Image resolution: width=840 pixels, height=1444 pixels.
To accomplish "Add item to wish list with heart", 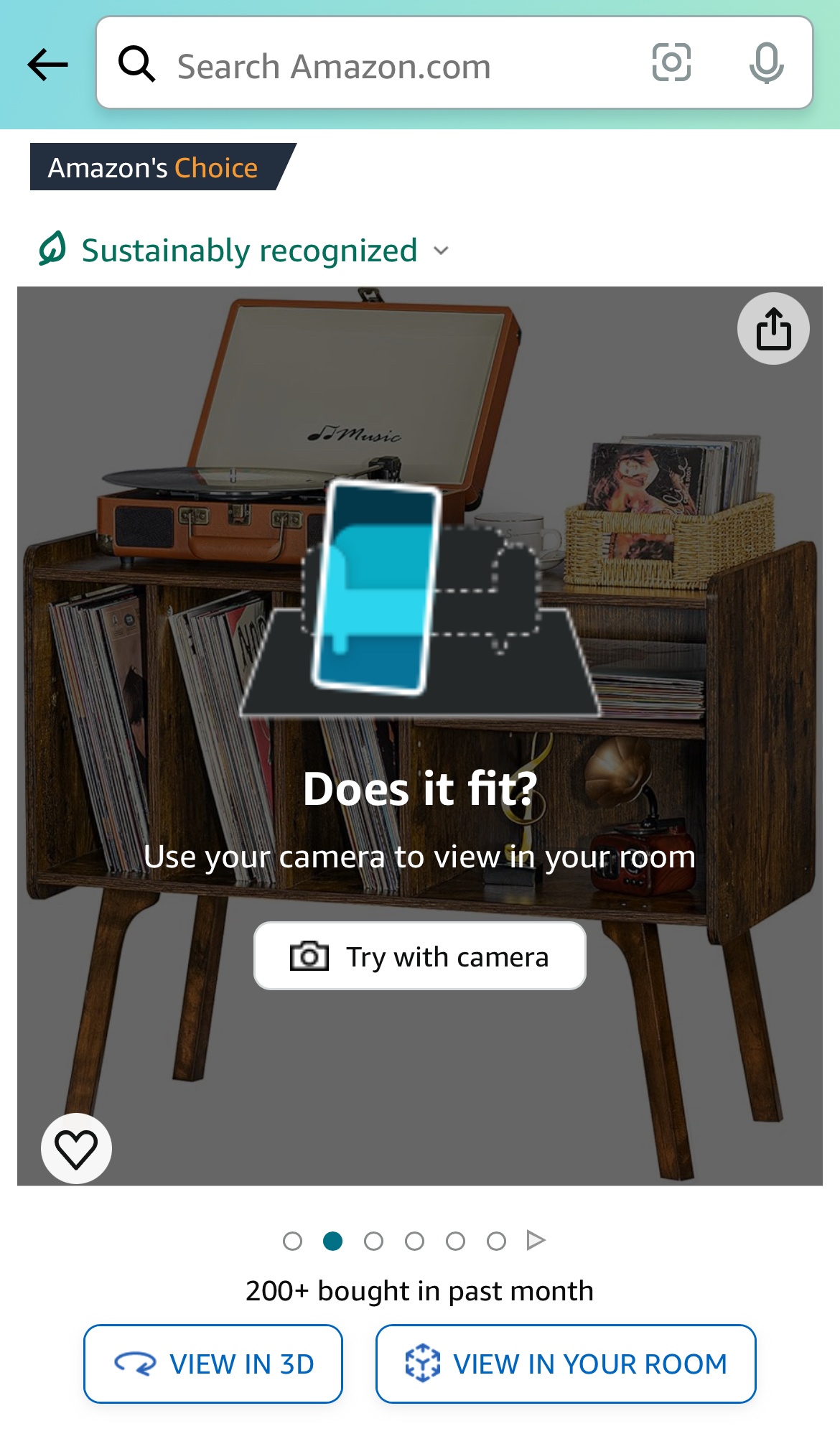I will pyautogui.click(x=76, y=1148).
